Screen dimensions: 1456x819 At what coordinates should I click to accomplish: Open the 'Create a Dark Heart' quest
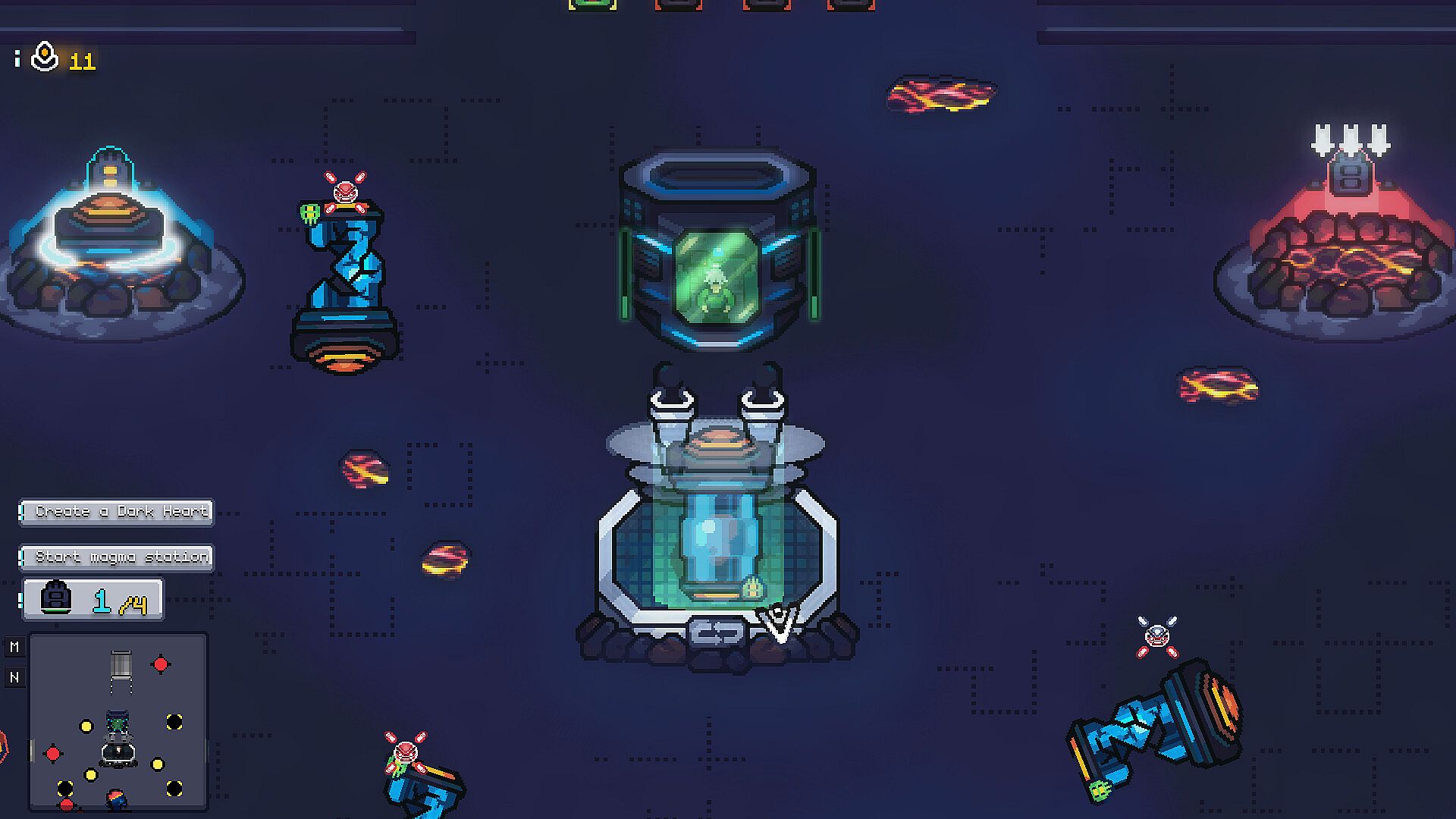[118, 512]
